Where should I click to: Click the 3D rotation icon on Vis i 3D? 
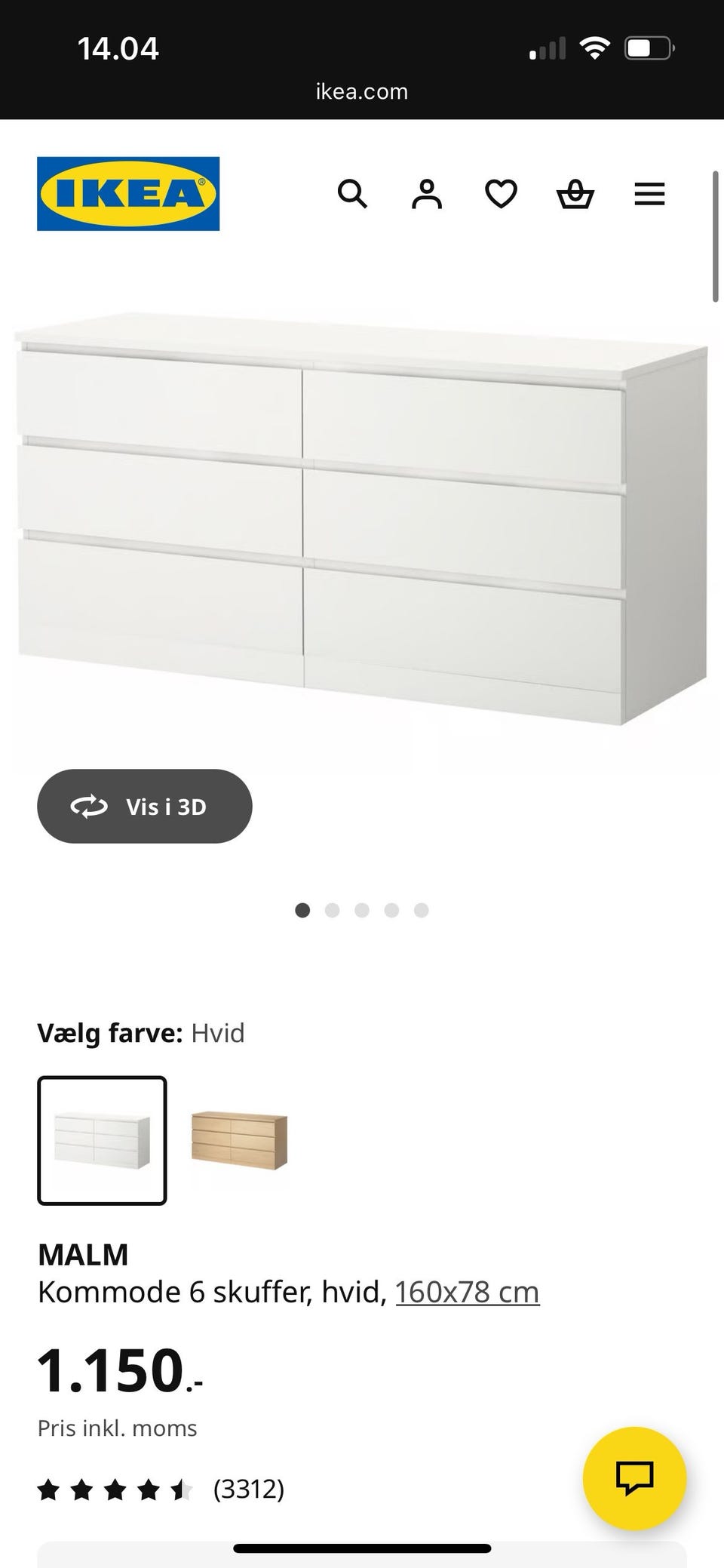[88, 806]
